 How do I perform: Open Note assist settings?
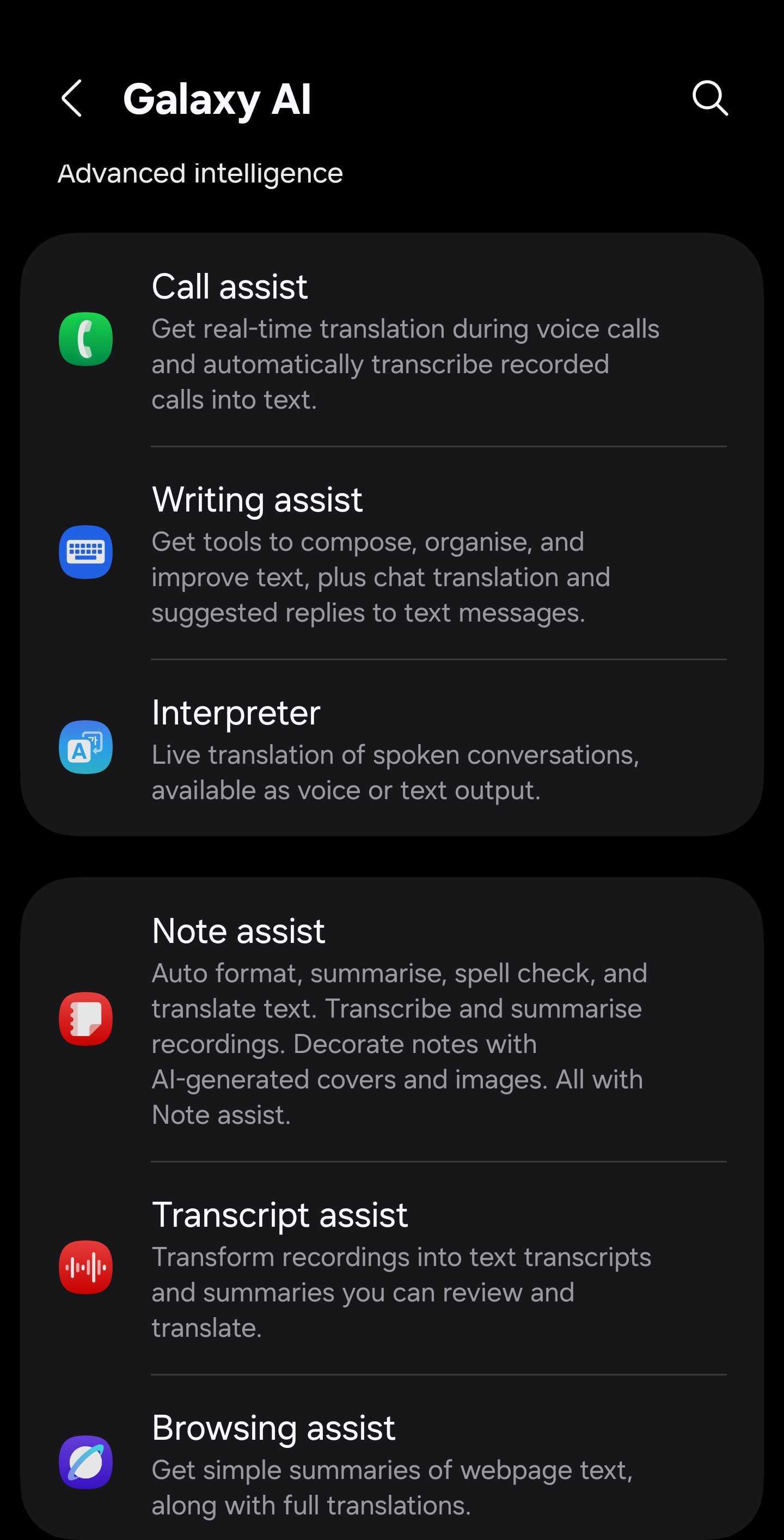392,1019
